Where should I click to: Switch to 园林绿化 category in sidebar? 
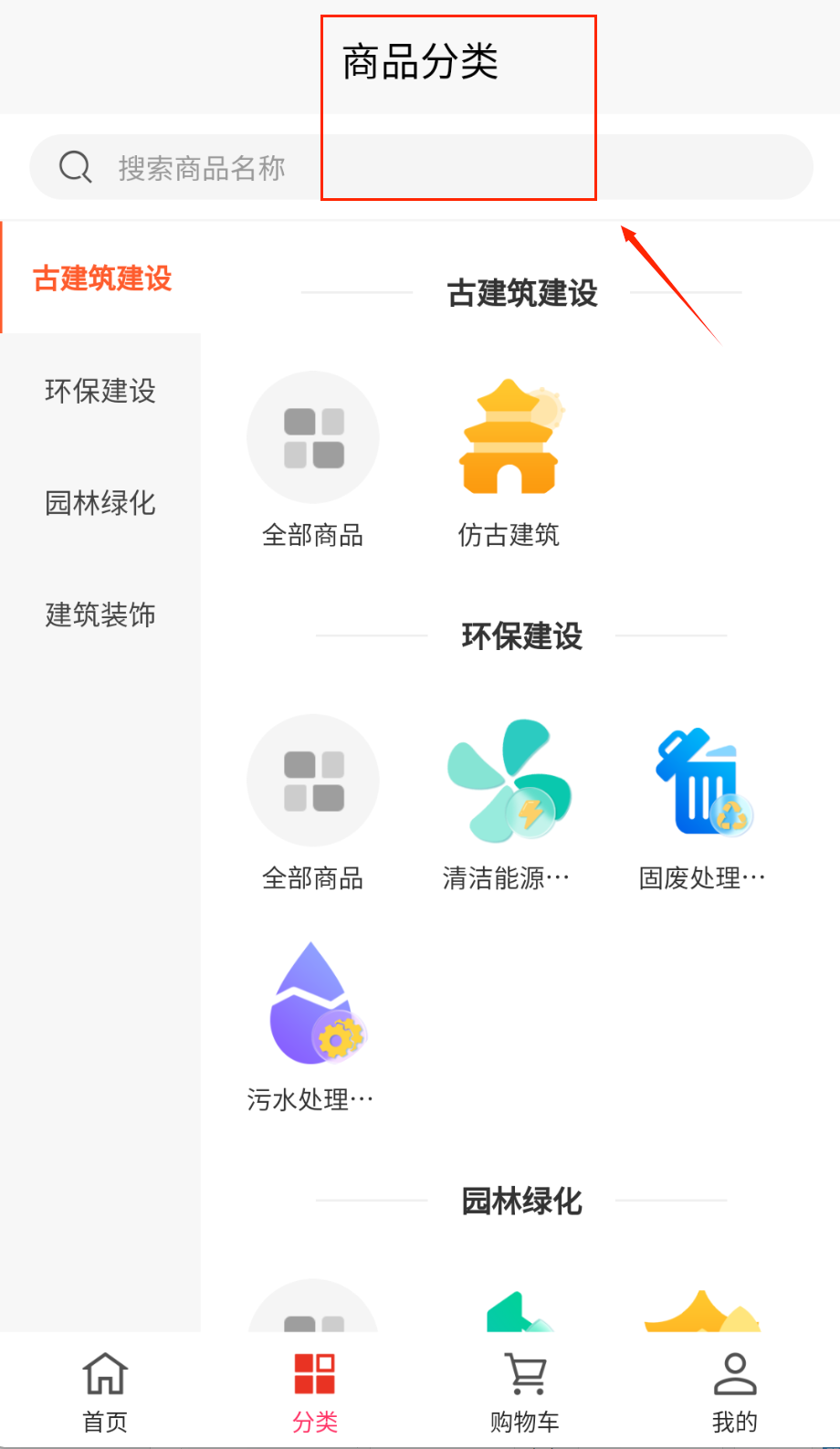pyautogui.click(x=100, y=502)
